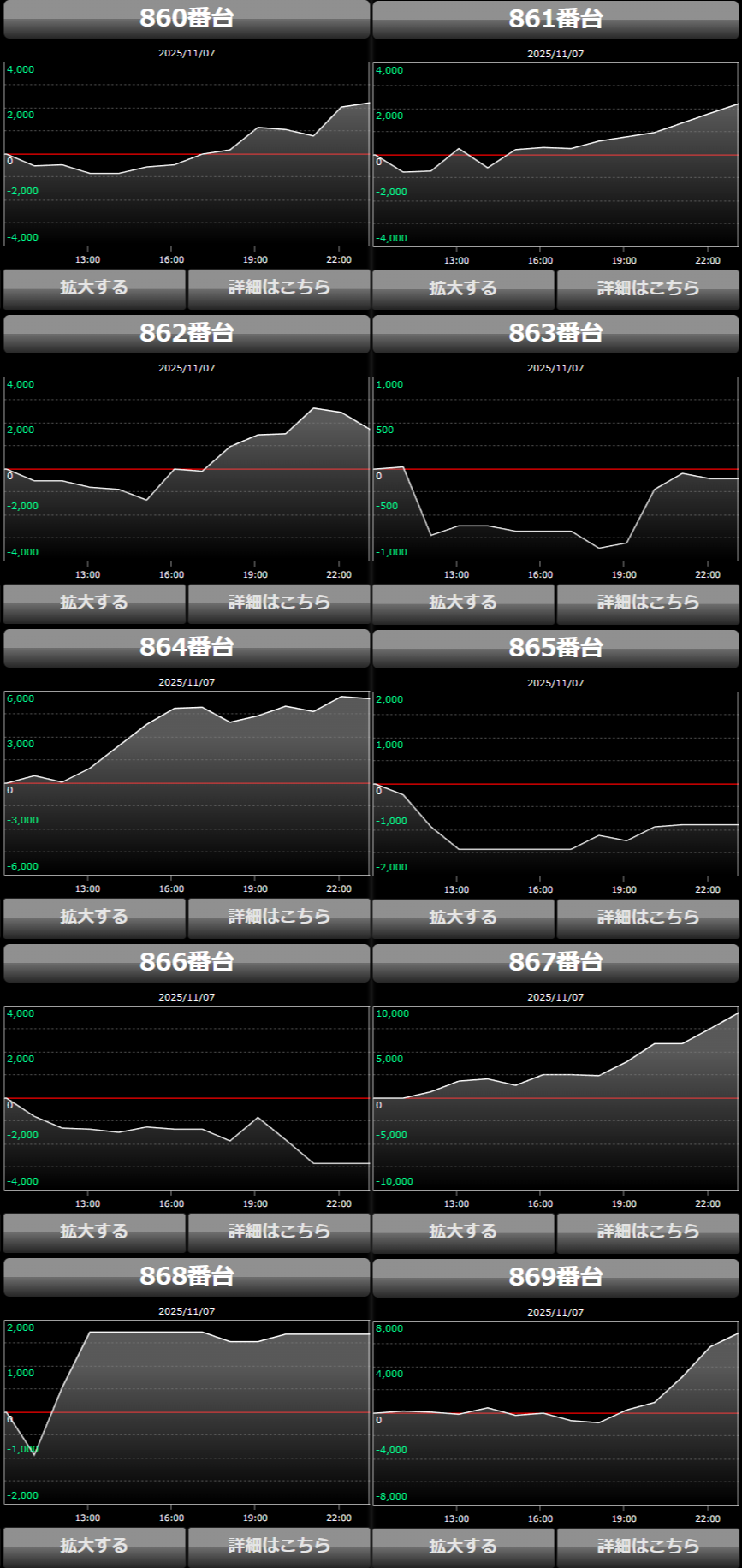Image resolution: width=742 pixels, height=1568 pixels.
Task: Open 詳細はこちら for 867番台
Action: pyautogui.click(x=648, y=1232)
